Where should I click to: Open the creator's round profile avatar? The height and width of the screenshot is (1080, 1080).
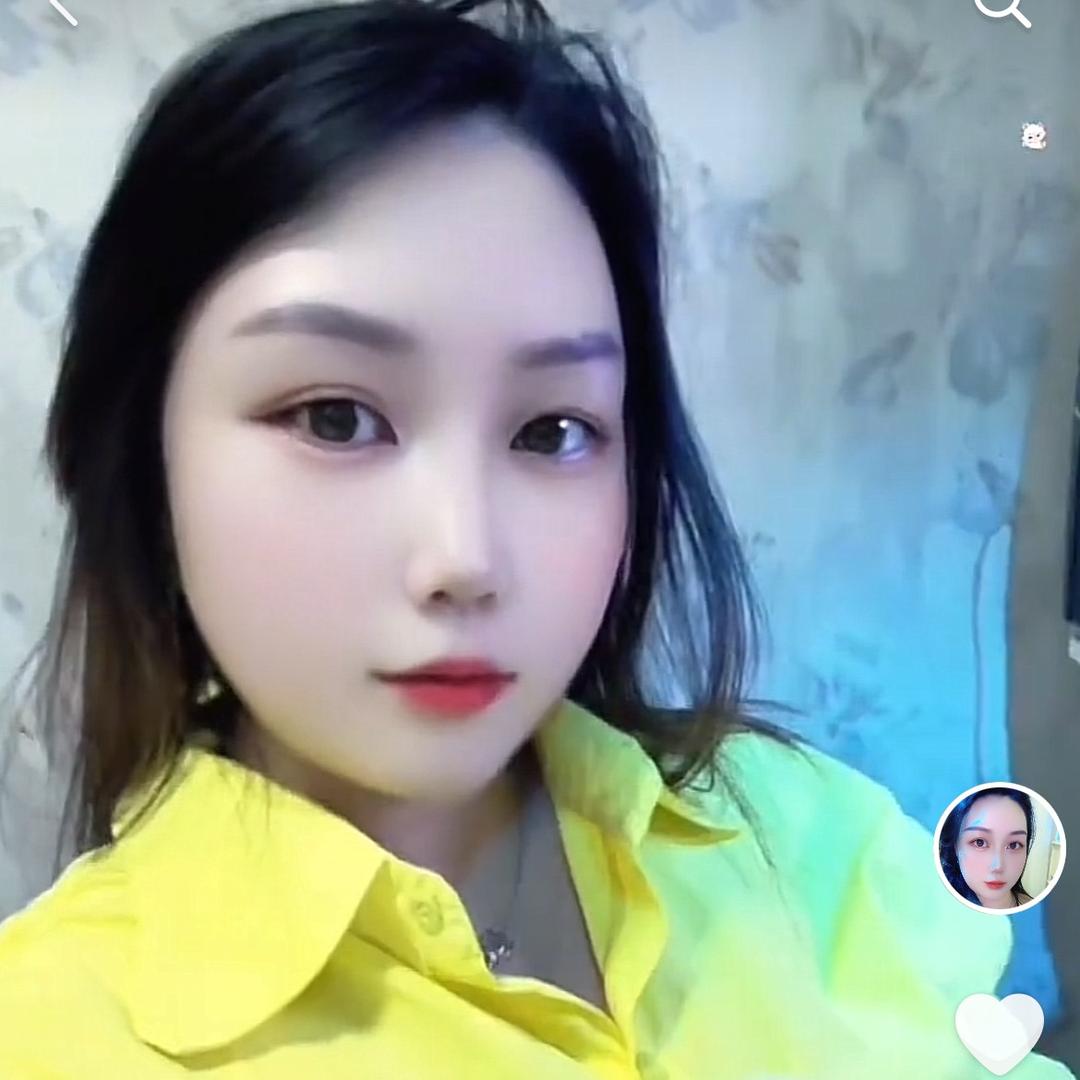999,848
